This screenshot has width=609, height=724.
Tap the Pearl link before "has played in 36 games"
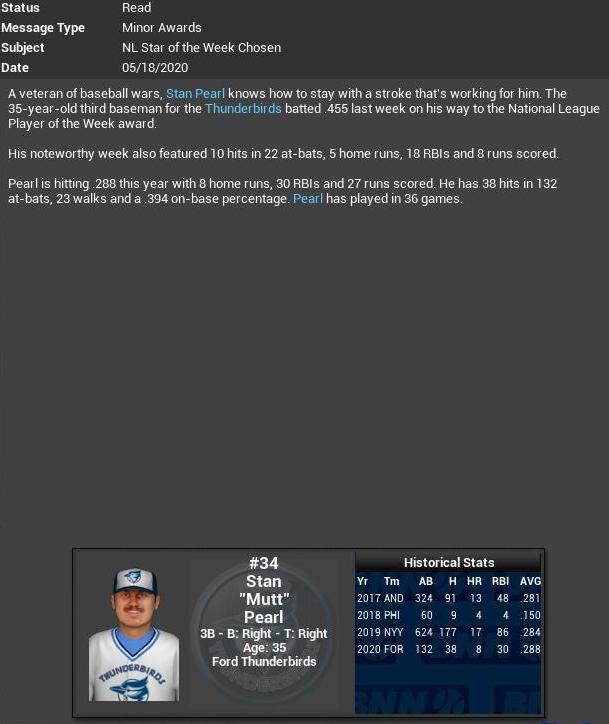[x=308, y=199]
